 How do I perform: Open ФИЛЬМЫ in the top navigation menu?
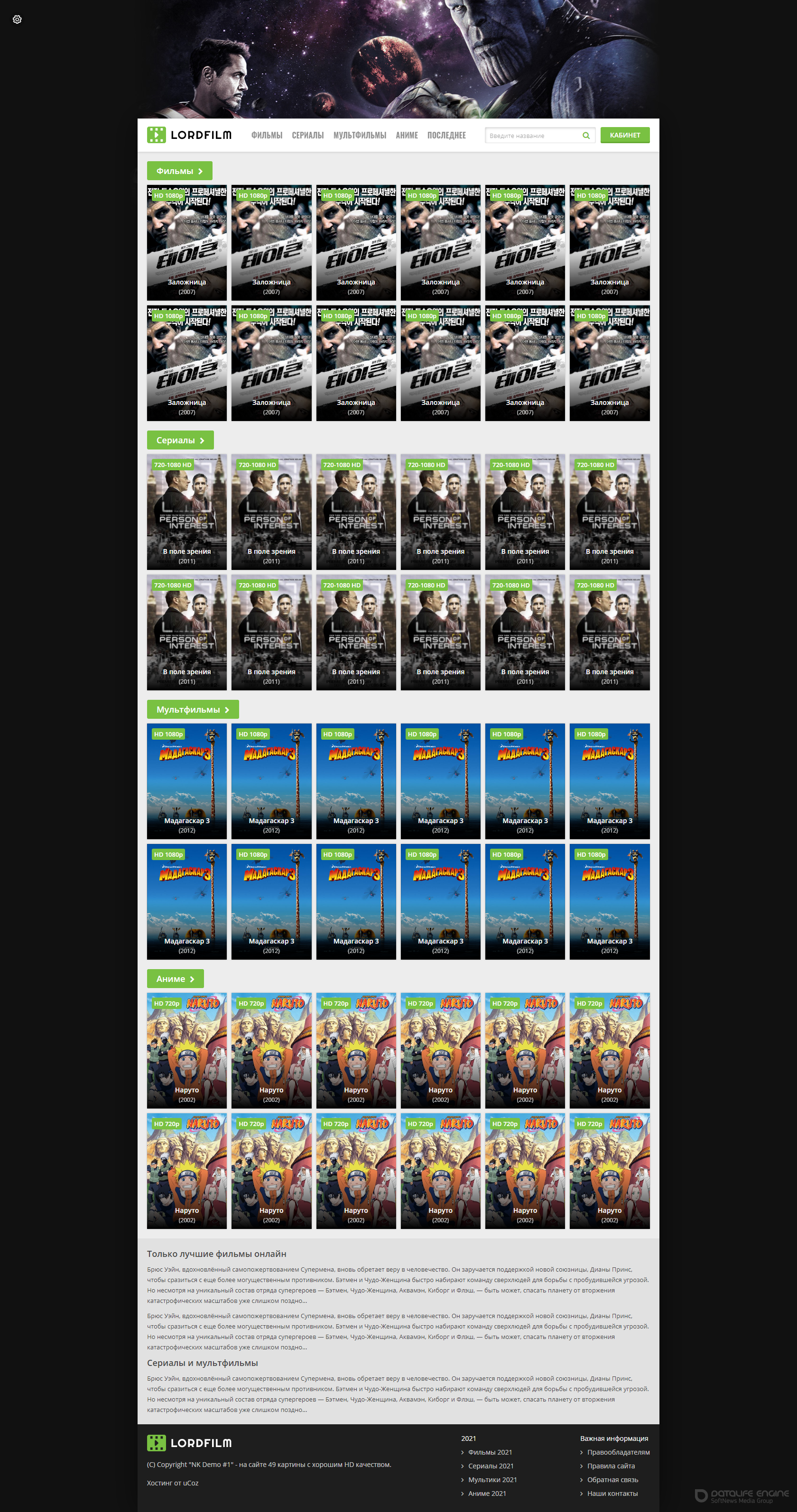click(267, 135)
